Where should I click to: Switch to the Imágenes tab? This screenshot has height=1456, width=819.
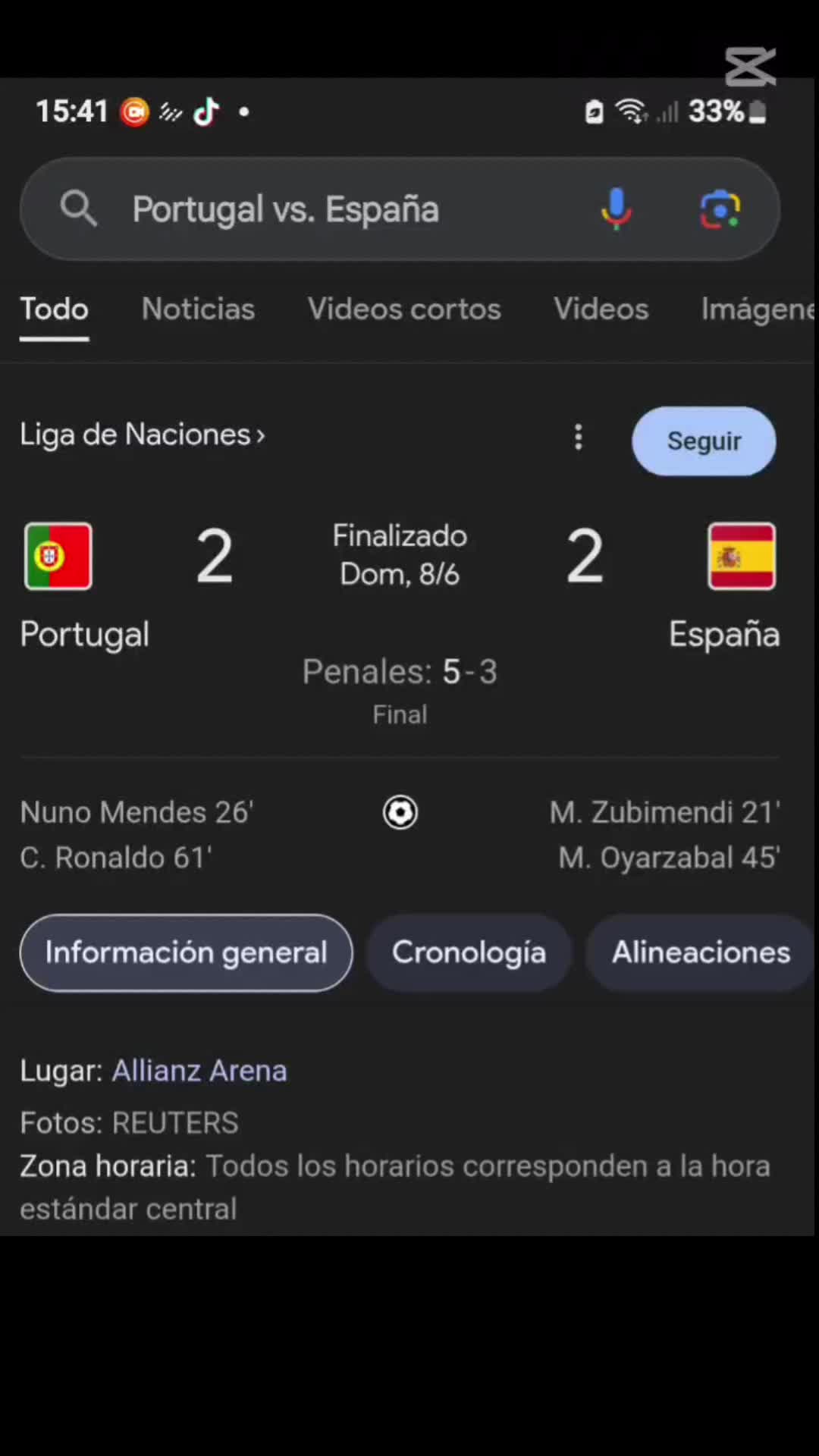click(x=758, y=309)
